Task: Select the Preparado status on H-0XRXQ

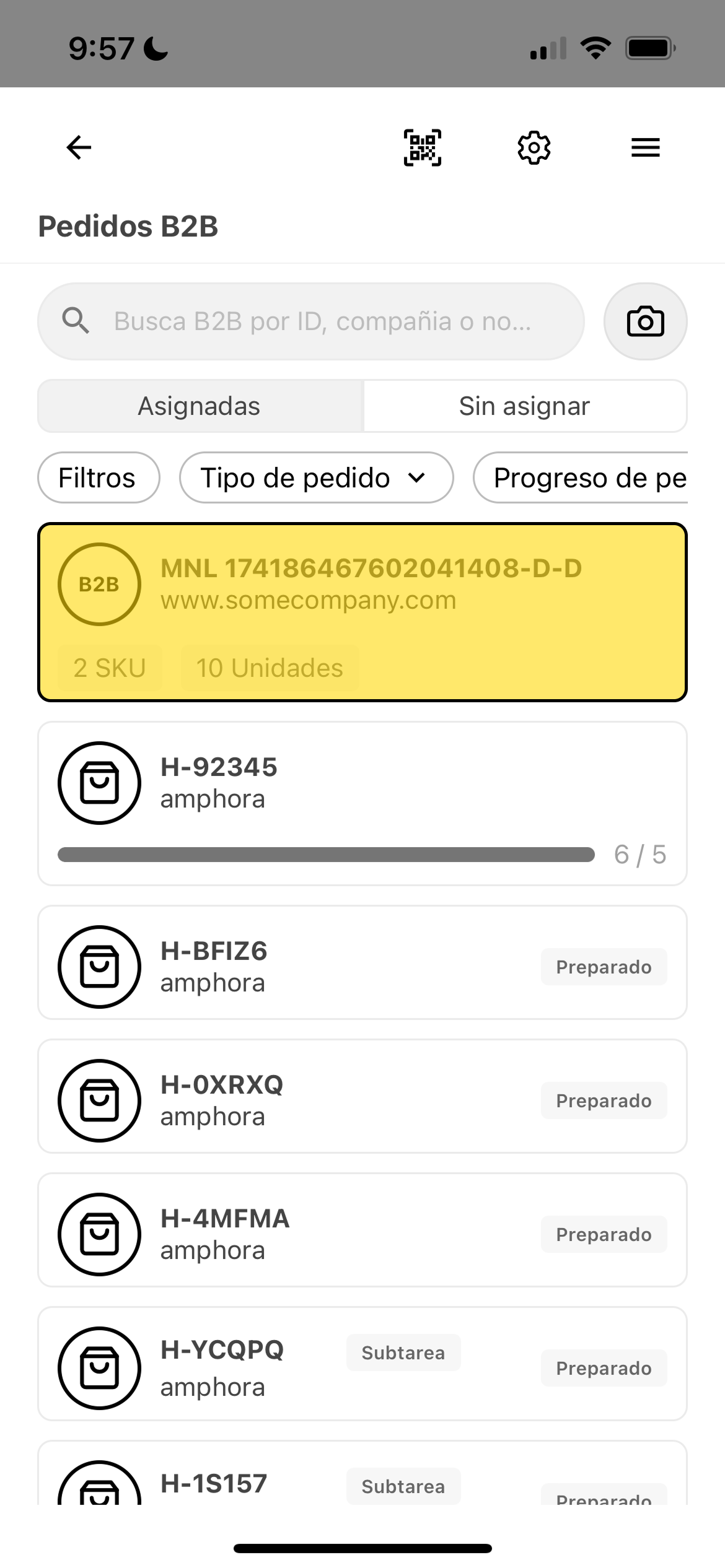Action: [603, 1100]
